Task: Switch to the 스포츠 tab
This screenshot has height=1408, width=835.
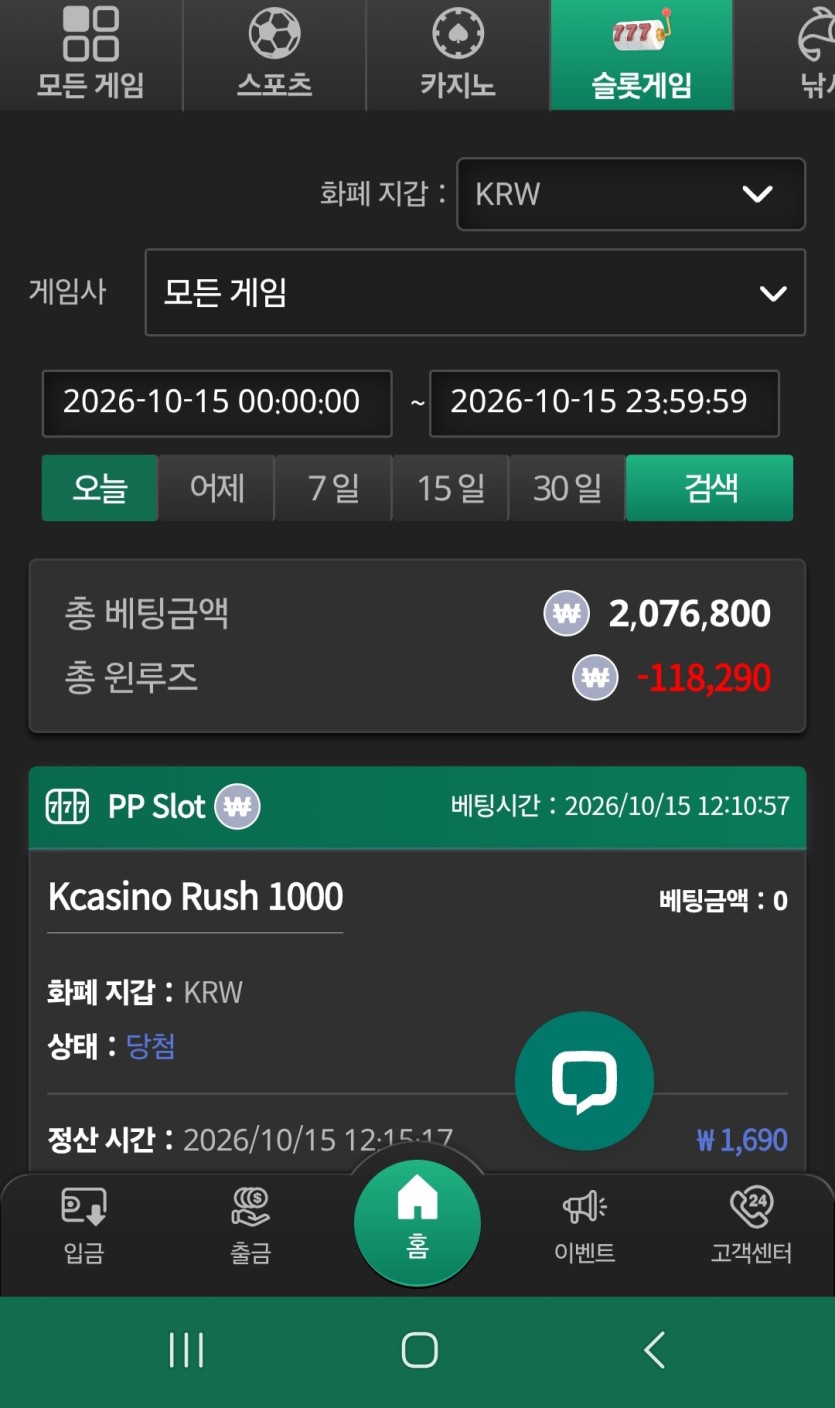Action: [x=275, y=55]
